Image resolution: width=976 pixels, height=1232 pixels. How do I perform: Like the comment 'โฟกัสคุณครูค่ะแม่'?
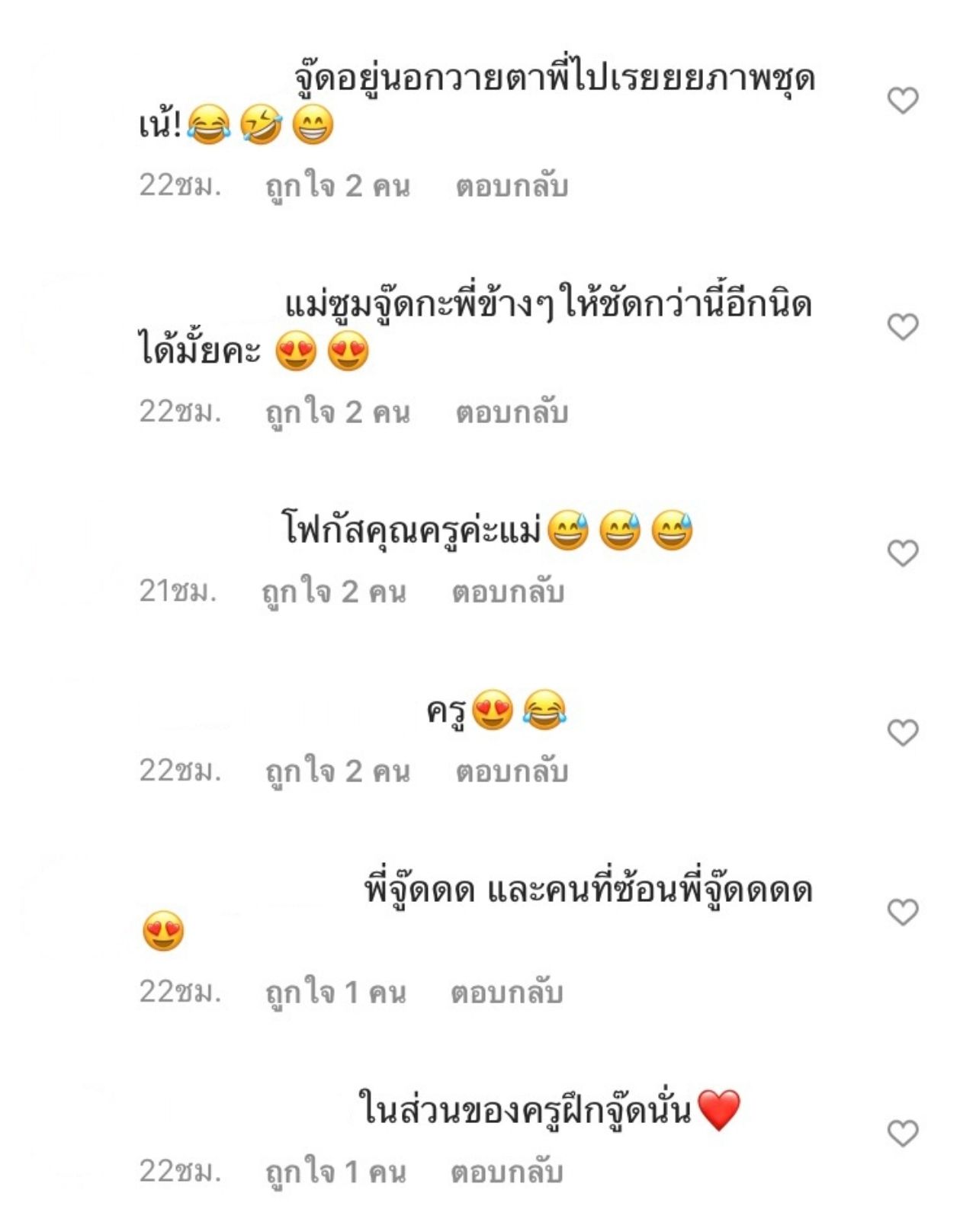pos(903,553)
